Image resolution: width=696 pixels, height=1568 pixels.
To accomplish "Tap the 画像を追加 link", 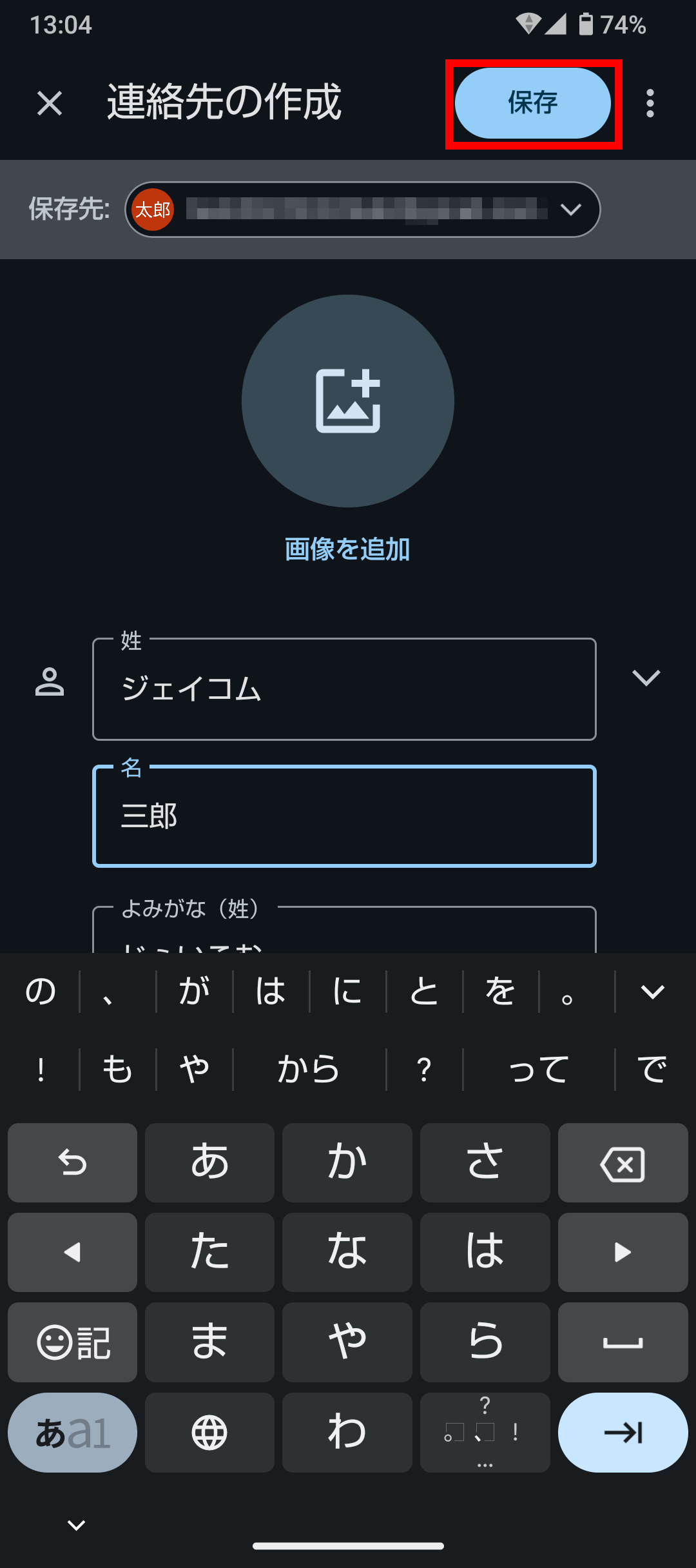I will click(x=348, y=549).
